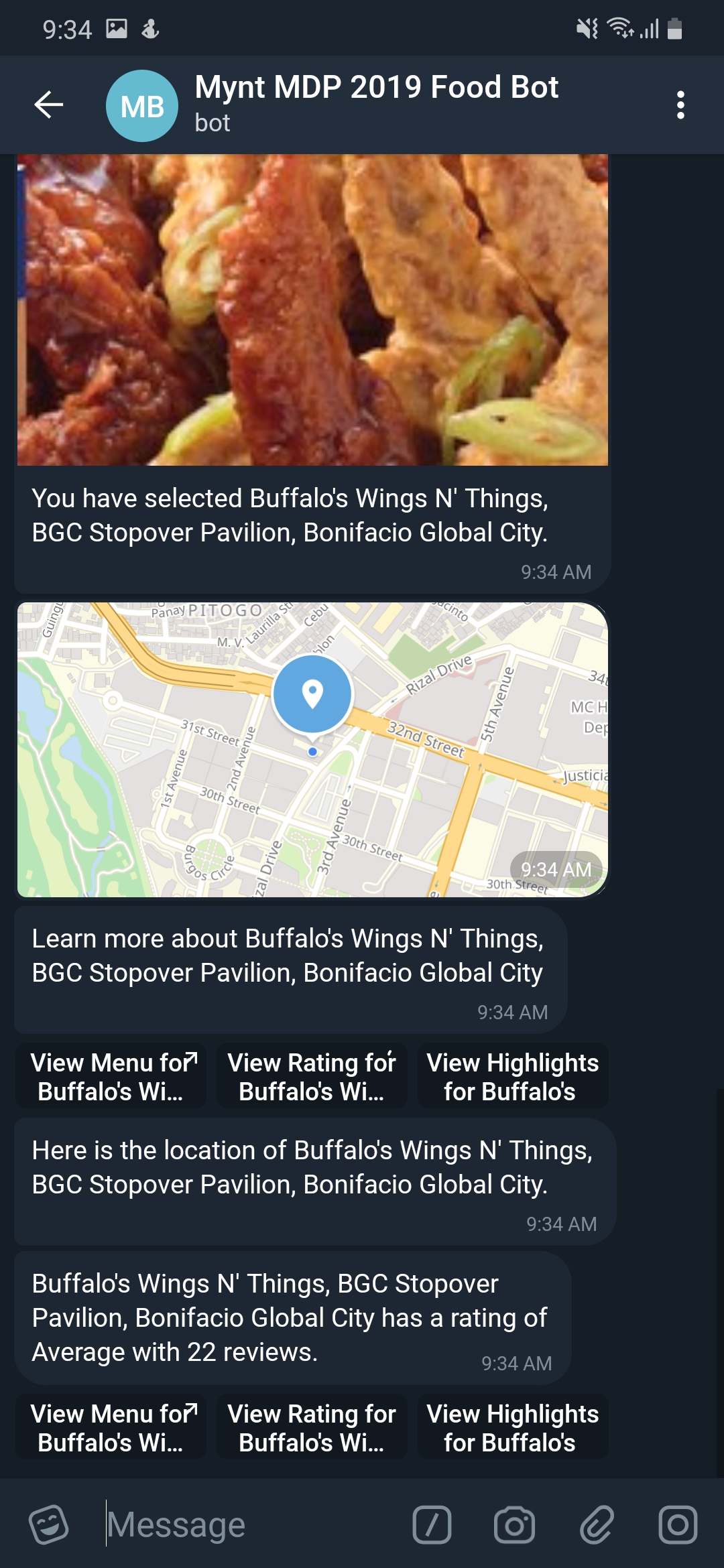Tap View Rating under Learn more message
This screenshot has height=1568, width=724.
tap(312, 1076)
